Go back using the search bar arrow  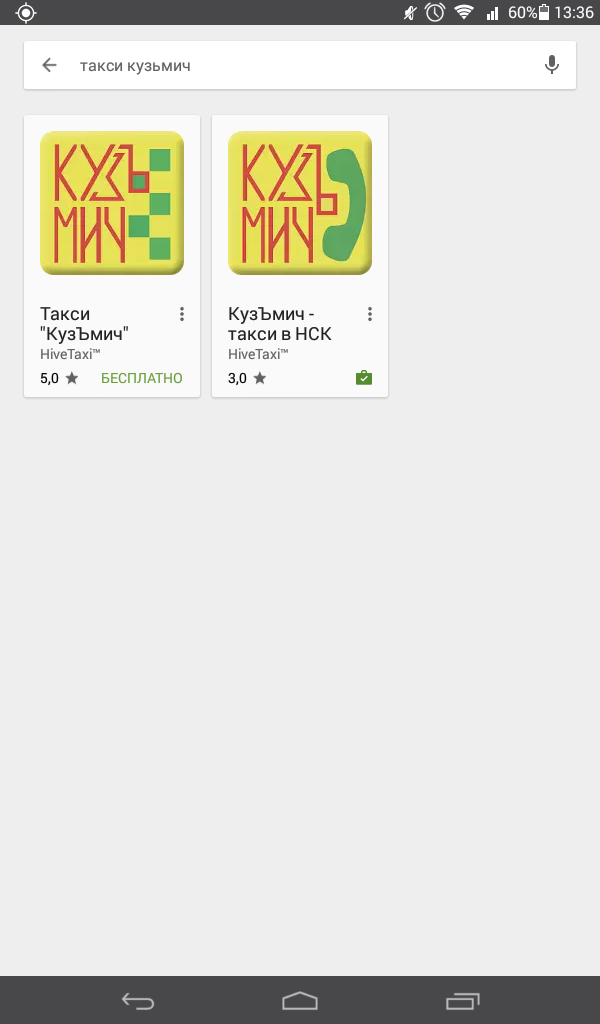49,65
